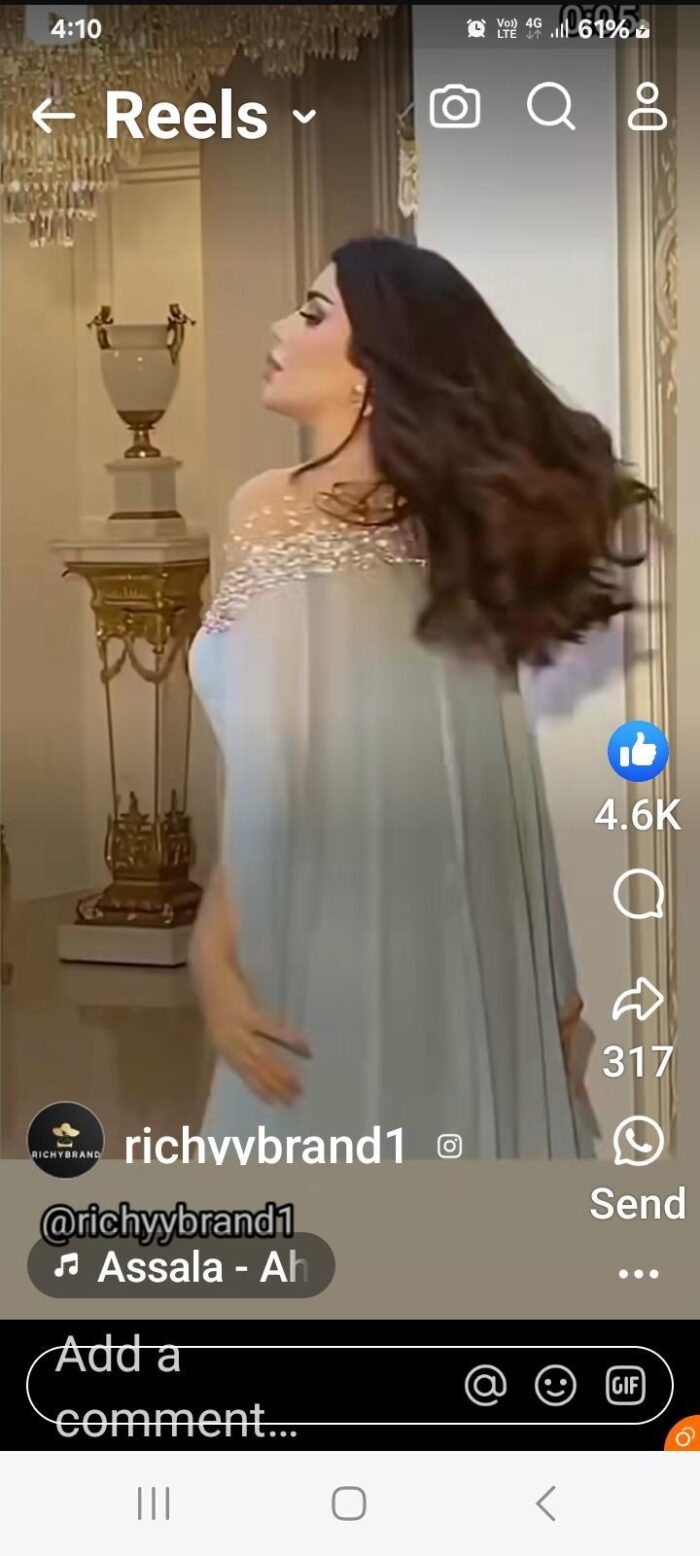Image resolution: width=700 pixels, height=1556 pixels.
Task: Open recent apps from the navigation bar
Action: (153, 1503)
